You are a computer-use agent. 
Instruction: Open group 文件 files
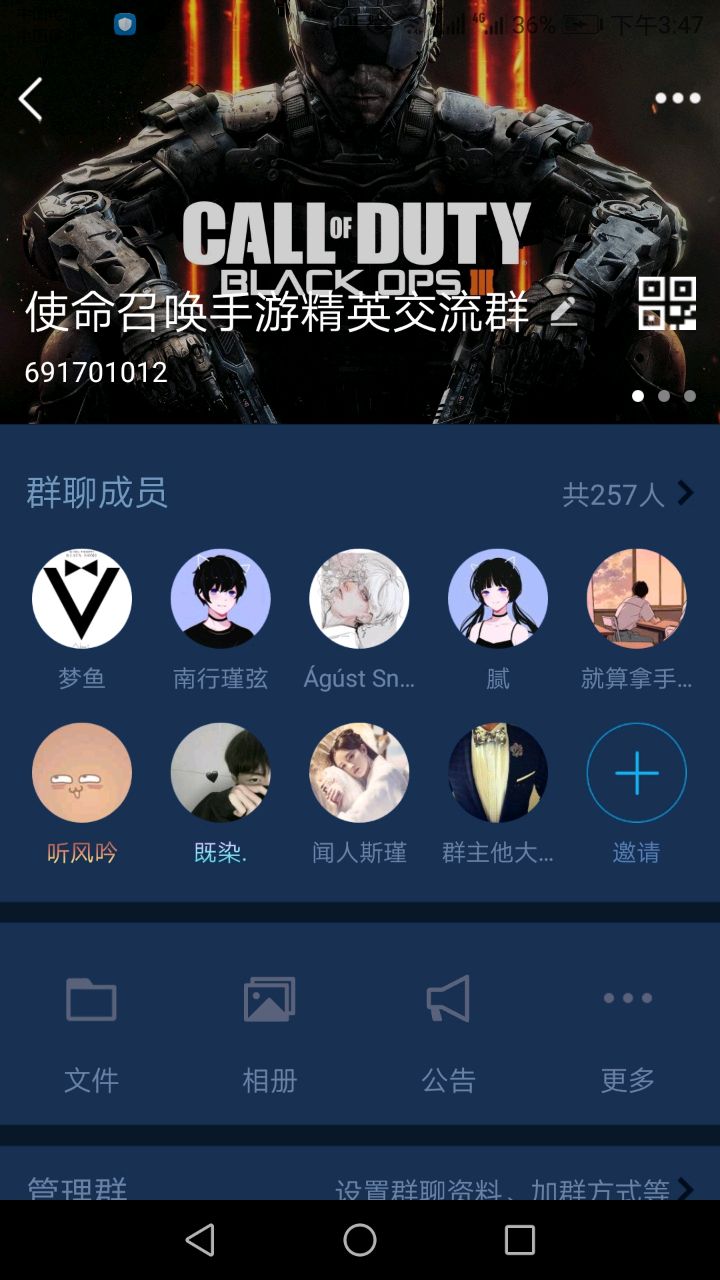coord(91,1030)
